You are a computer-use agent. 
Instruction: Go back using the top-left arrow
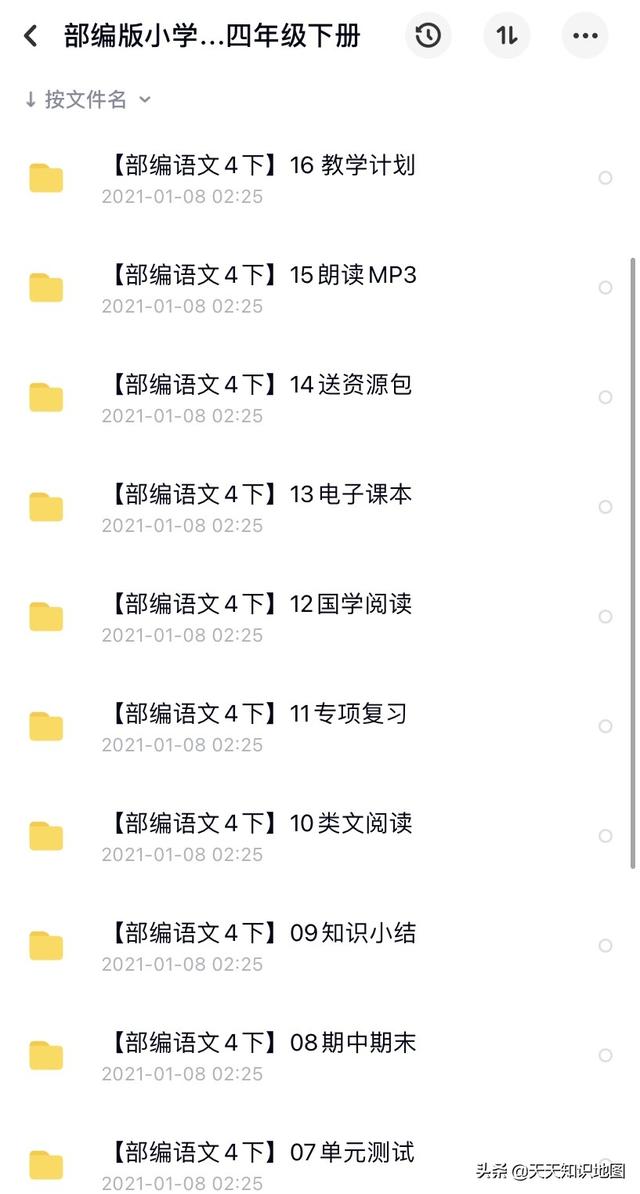31,36
